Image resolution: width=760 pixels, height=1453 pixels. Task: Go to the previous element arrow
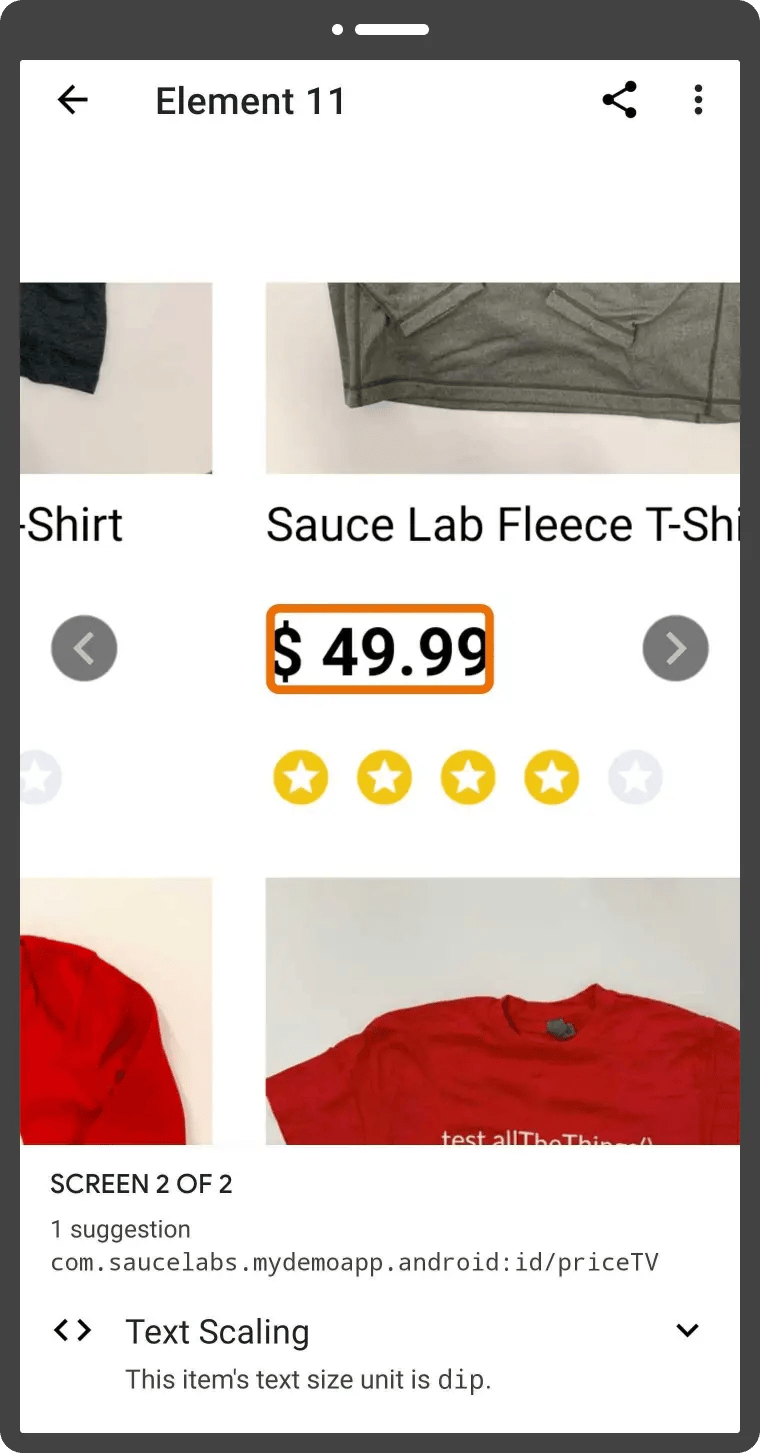pyautogui.click(x=84, y=648)
